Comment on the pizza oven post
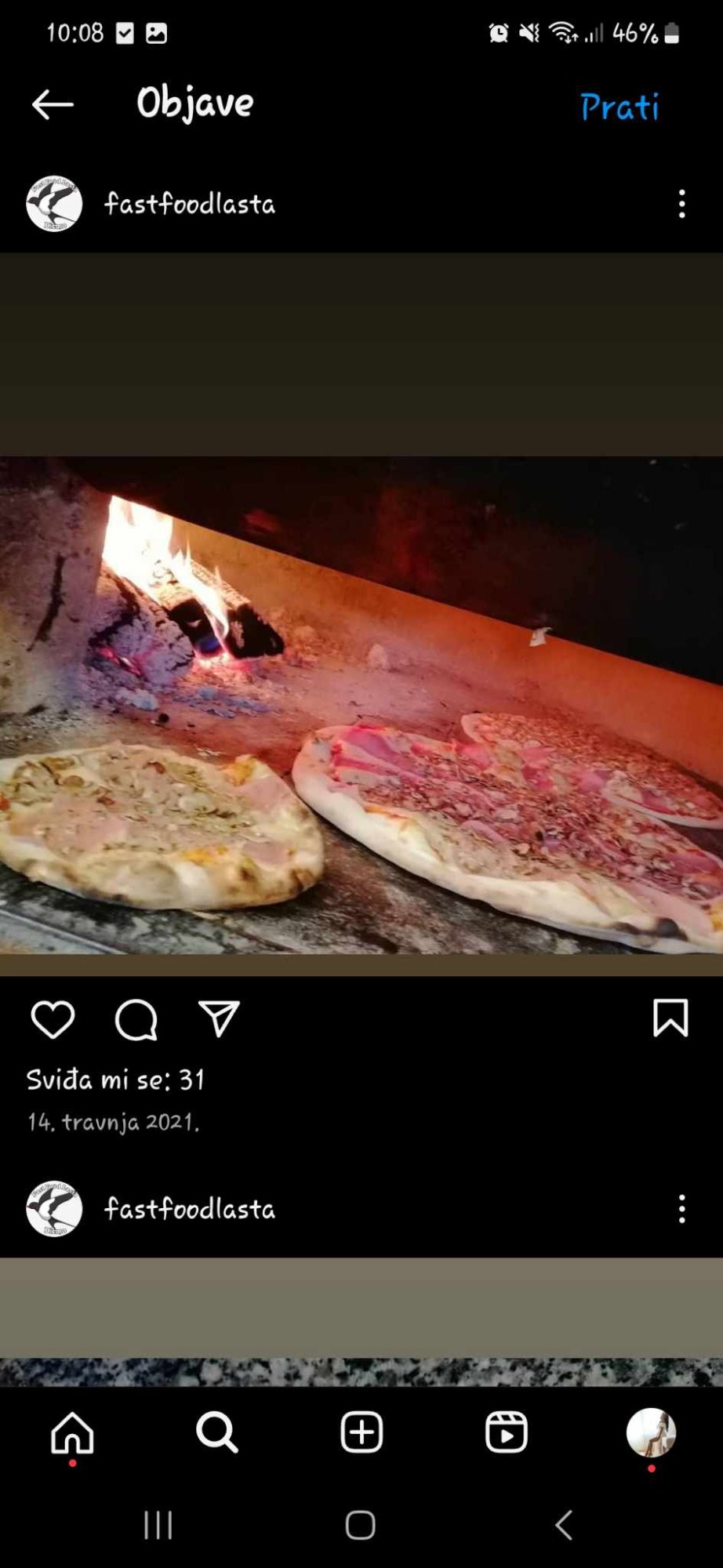 [x=136, y=1019]
